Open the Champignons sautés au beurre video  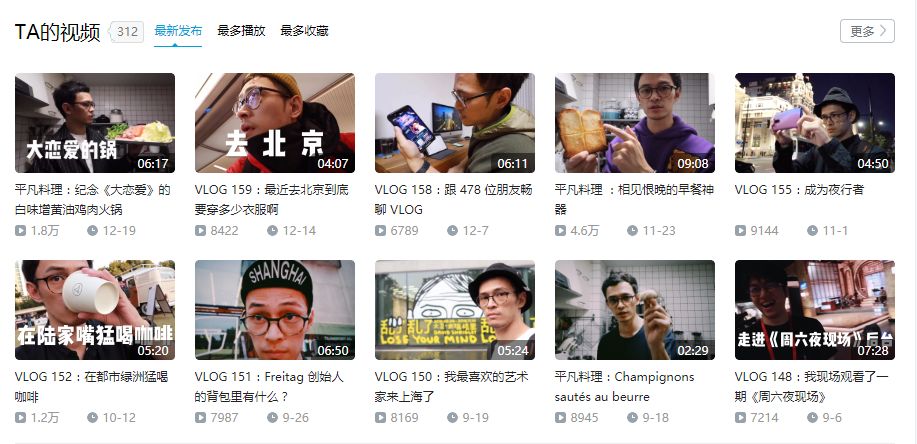coord(635,310)
